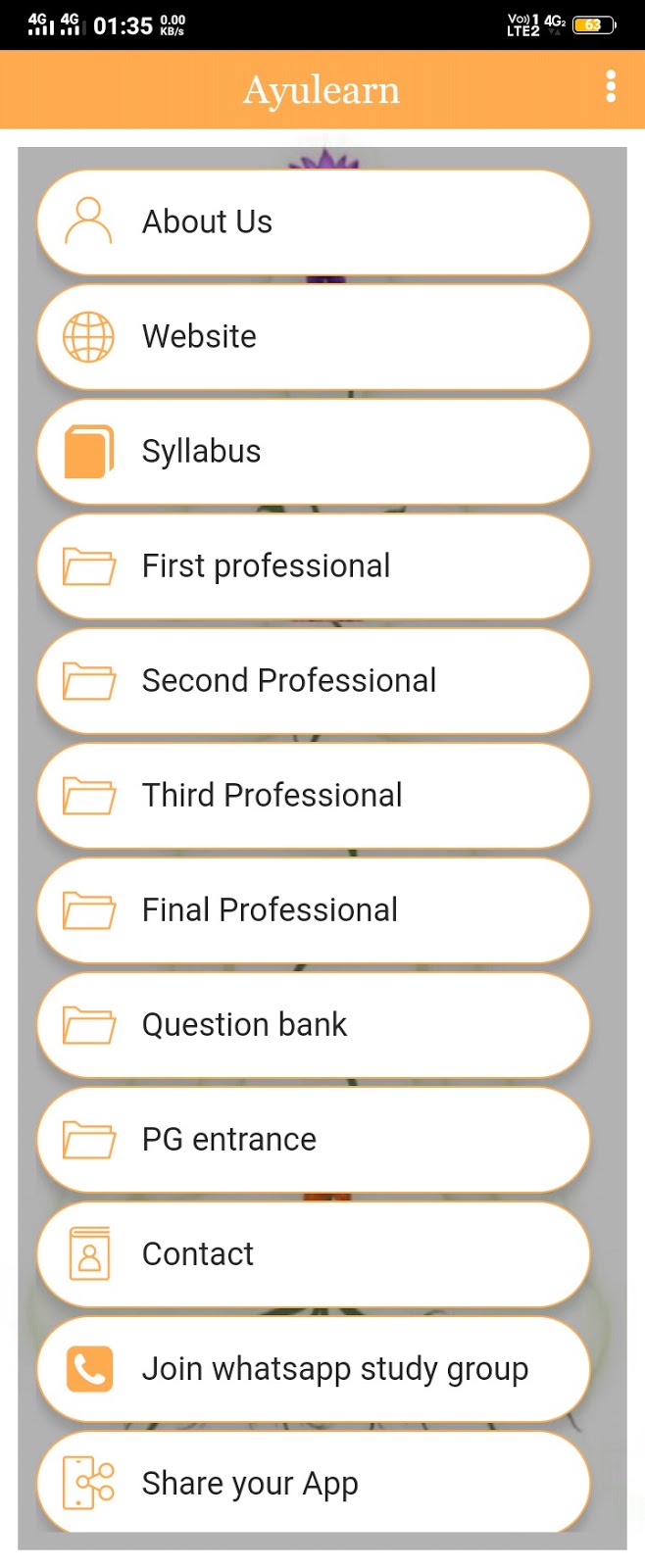Open the overflow menu in the app bar

[611, 87]
